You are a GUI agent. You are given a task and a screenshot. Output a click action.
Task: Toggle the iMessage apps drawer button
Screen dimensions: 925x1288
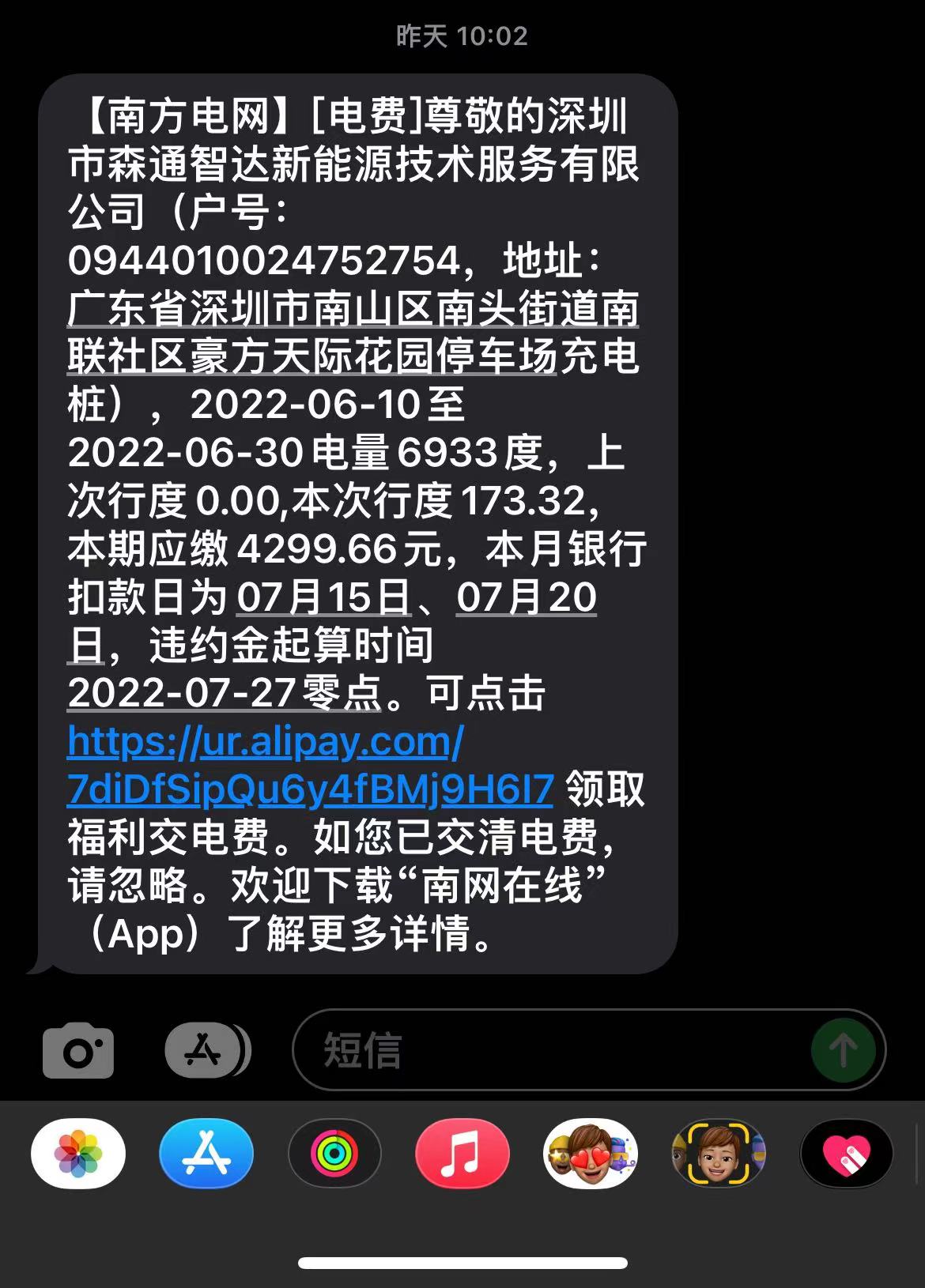(206, 1050)
